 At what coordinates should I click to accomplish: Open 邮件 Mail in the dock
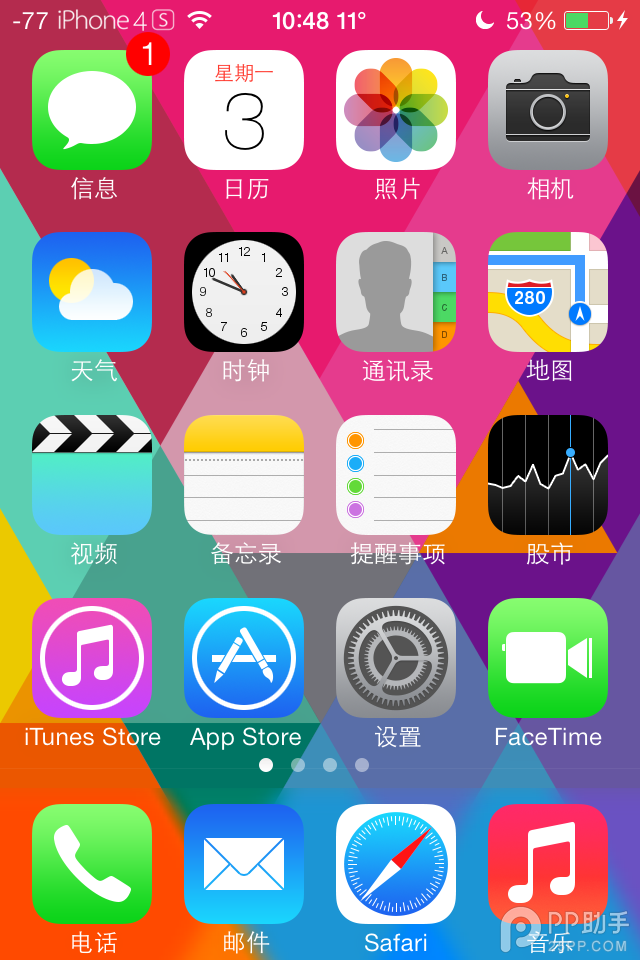(x=244, y=864)
